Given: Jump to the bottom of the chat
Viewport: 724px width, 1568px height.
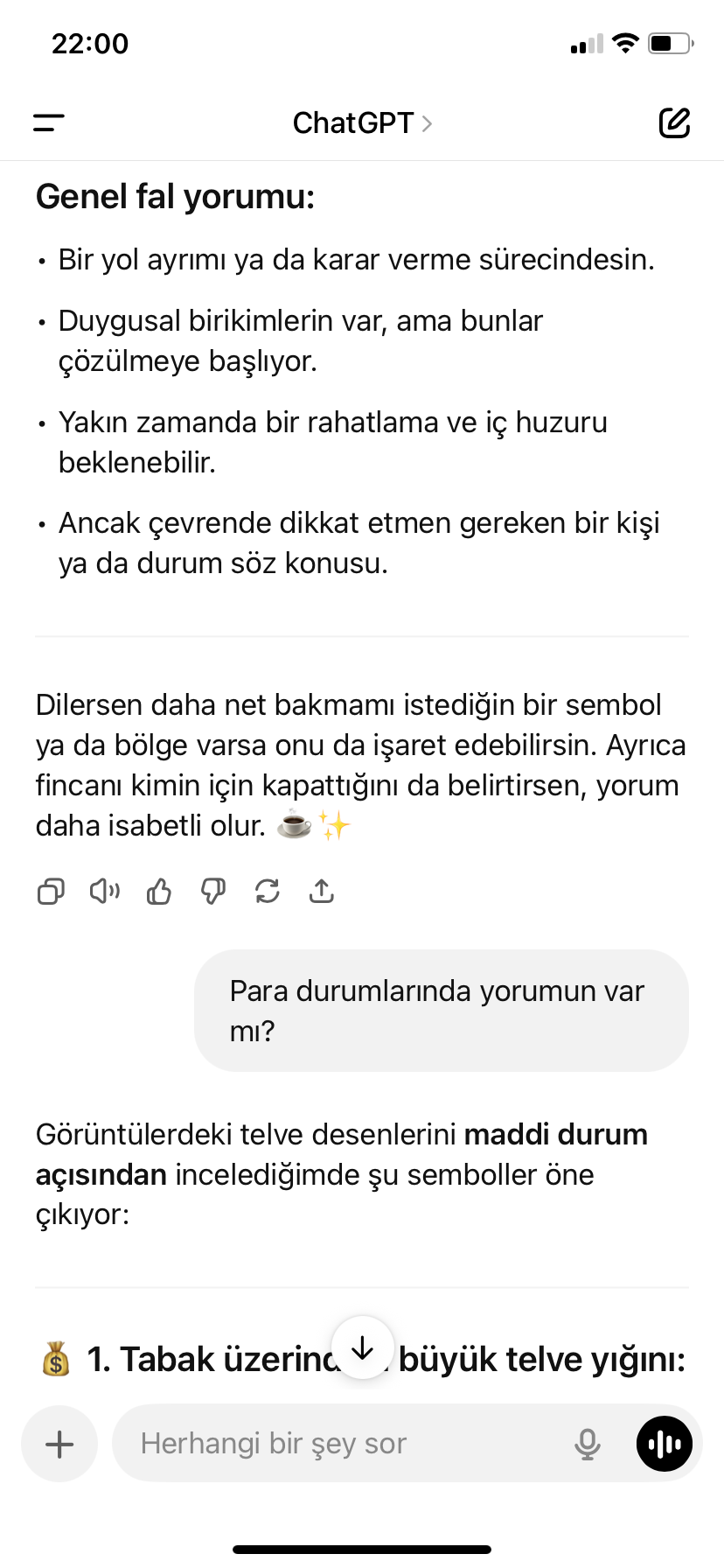Looking at the screenshot, I should pyautogui.click(x=362, y=1348).
